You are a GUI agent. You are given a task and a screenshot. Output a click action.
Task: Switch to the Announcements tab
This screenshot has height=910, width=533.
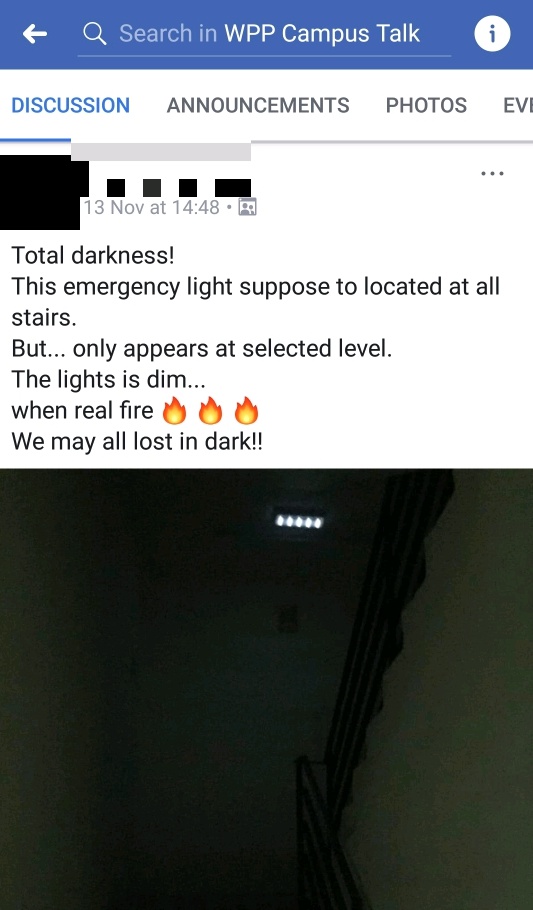(258, 105)
